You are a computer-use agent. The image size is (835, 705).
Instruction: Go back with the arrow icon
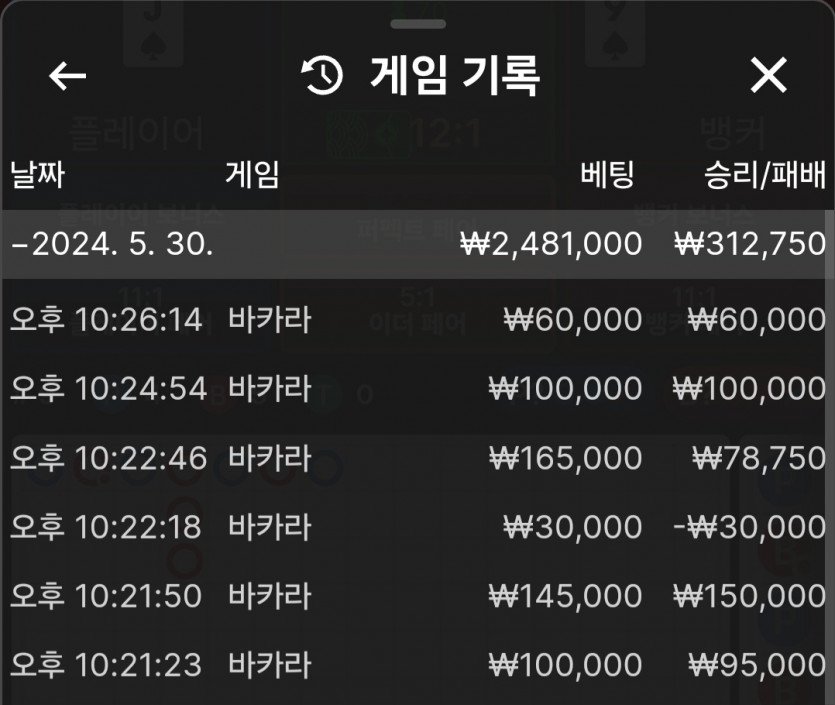point(67,76)
